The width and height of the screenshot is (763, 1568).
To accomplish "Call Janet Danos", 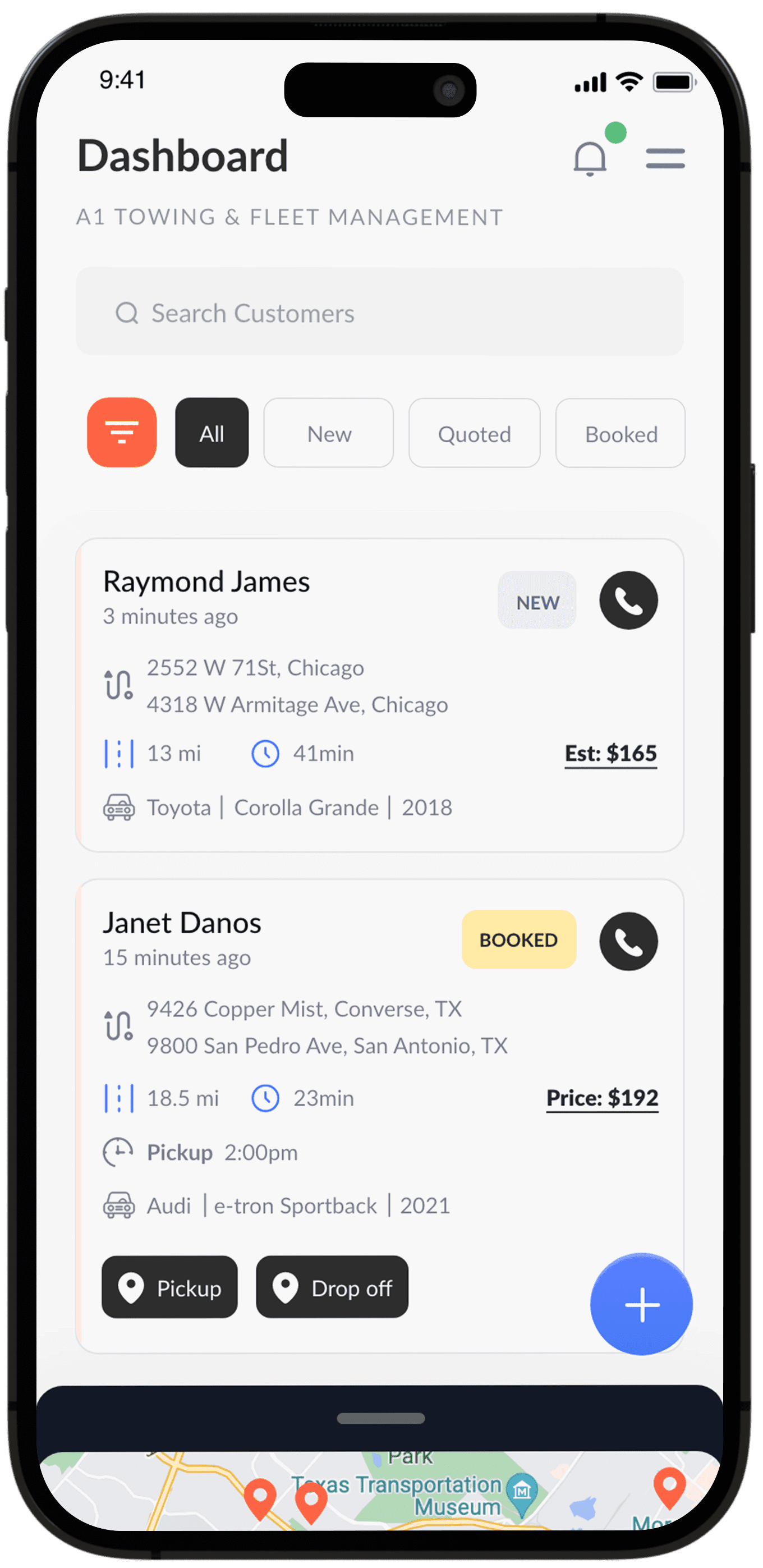I will click(628, 941).
